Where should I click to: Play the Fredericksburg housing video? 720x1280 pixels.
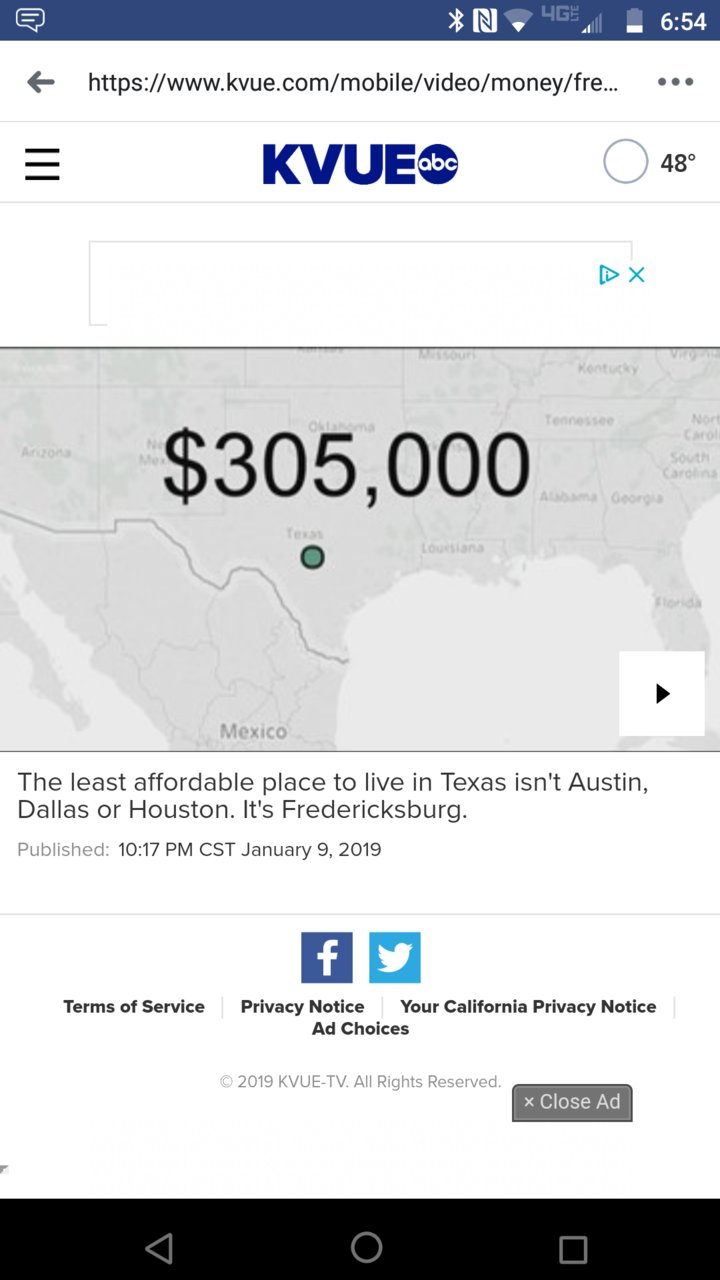tap(662, 693)
